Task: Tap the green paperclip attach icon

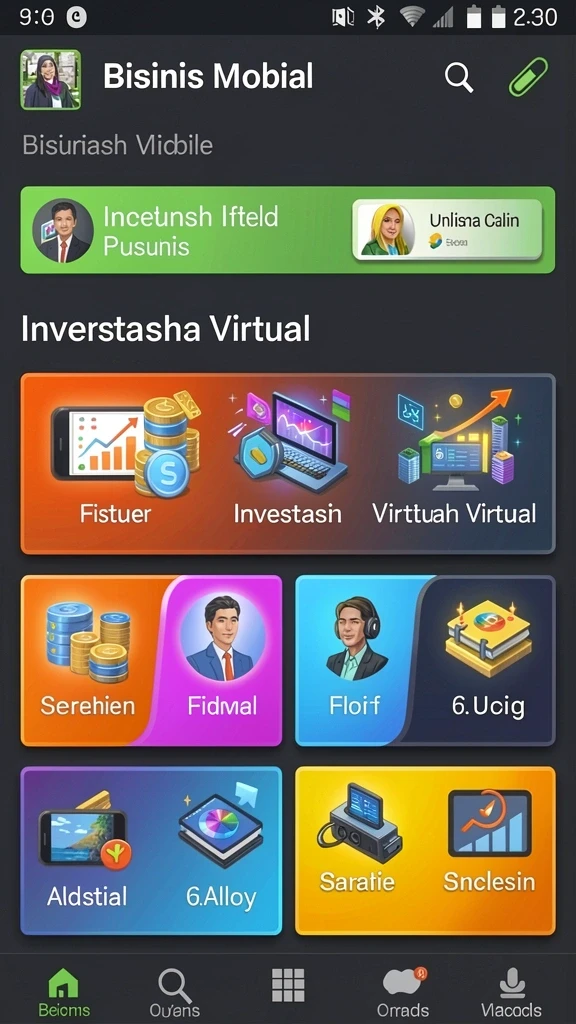Action: pyautogui.click(x=528, y=77)
